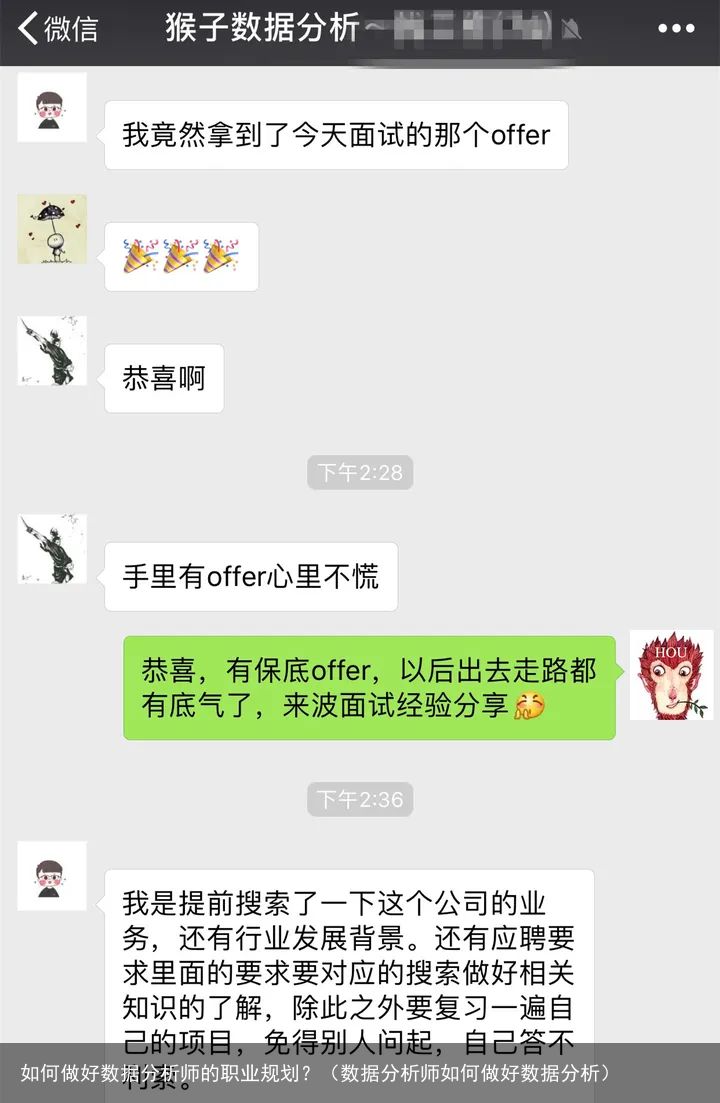
Task: Open avatar beside '手里有offer心里不慌'
Action: (52, 549)
